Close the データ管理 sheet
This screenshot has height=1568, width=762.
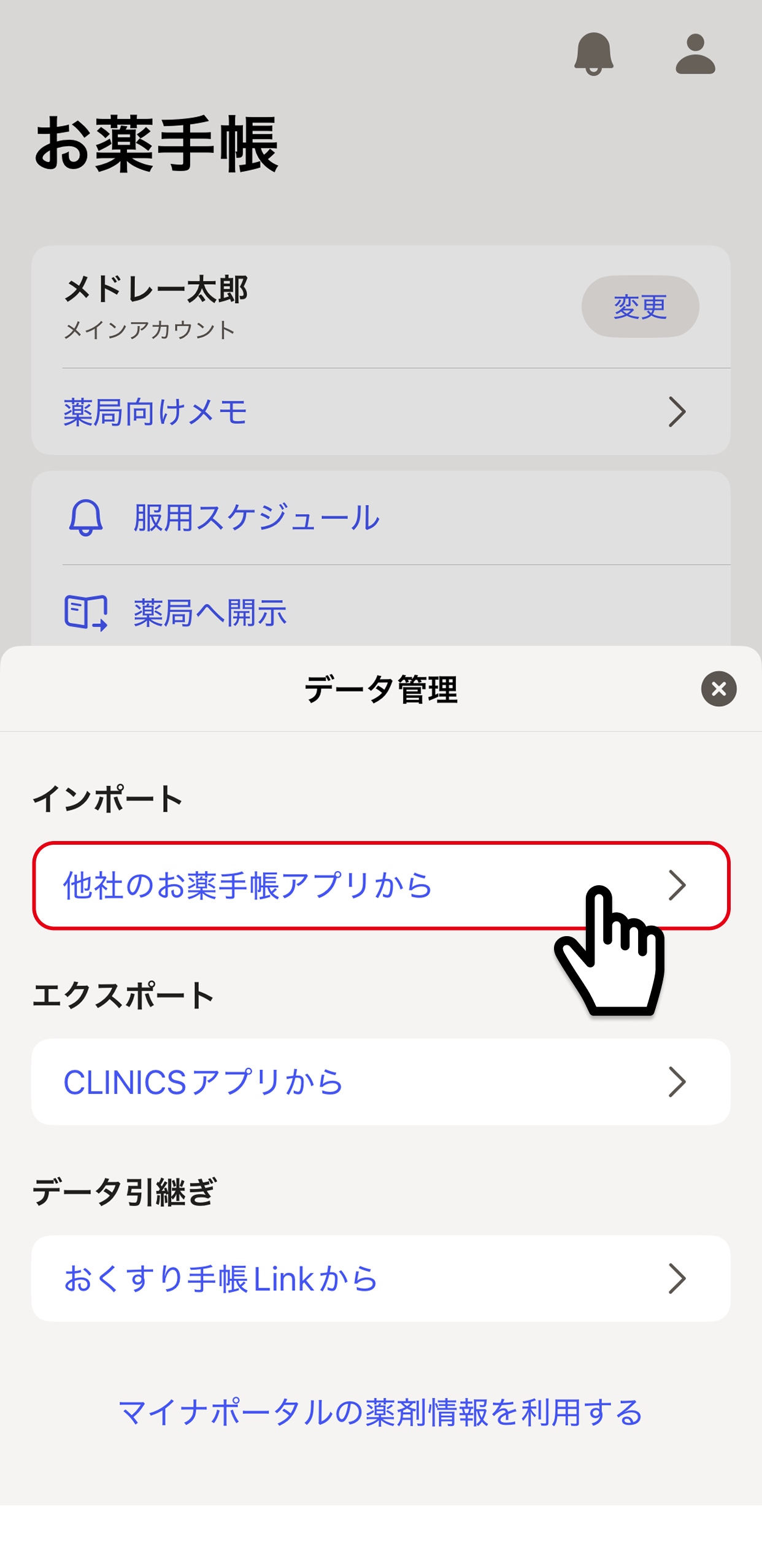[718, 689]
